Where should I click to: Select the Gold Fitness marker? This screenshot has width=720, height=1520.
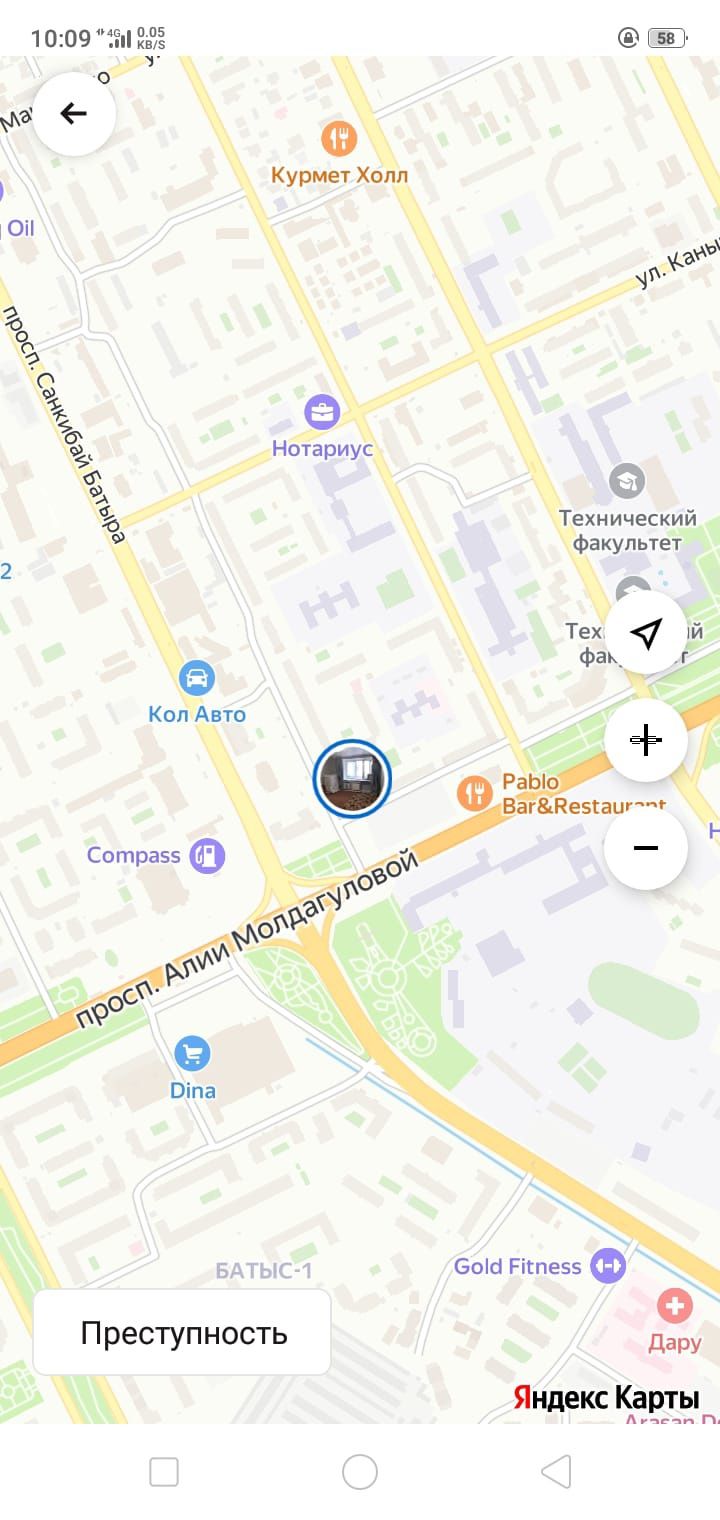pyautogui.click(x=607, y=1266)
